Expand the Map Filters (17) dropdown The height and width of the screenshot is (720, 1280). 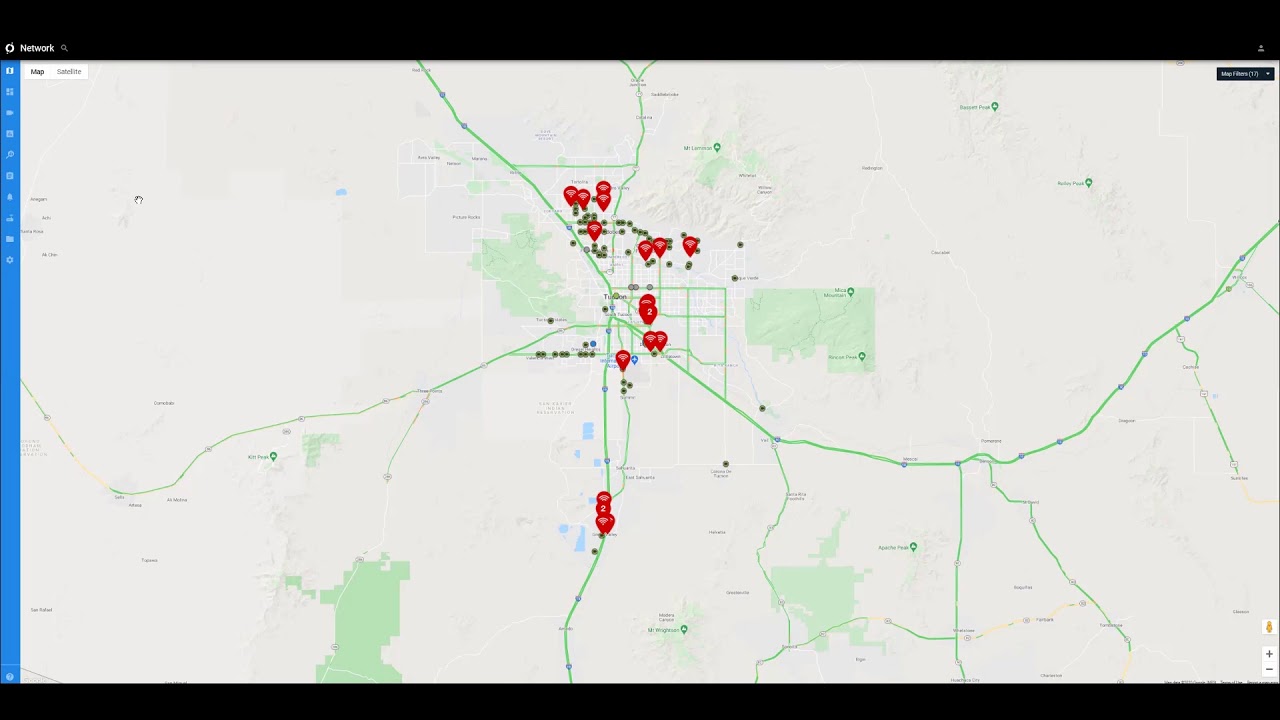coord(1245,74)
